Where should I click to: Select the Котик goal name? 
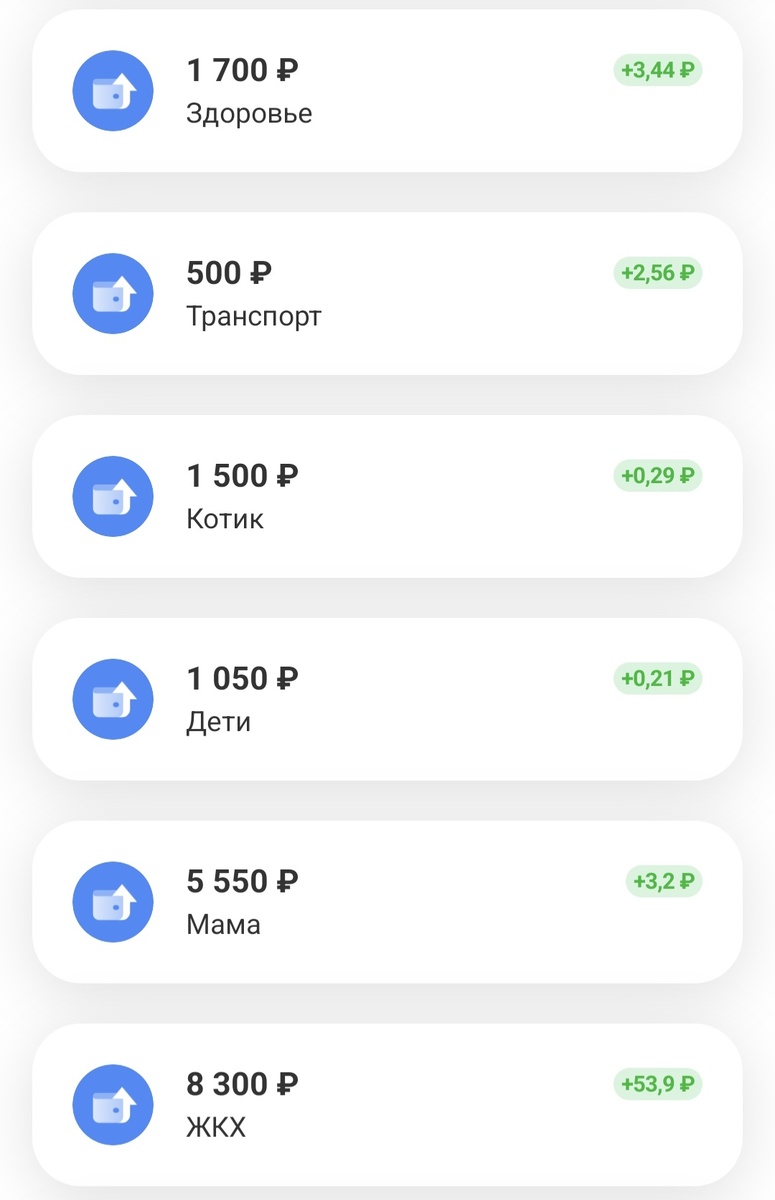click(x=226, y=519)
